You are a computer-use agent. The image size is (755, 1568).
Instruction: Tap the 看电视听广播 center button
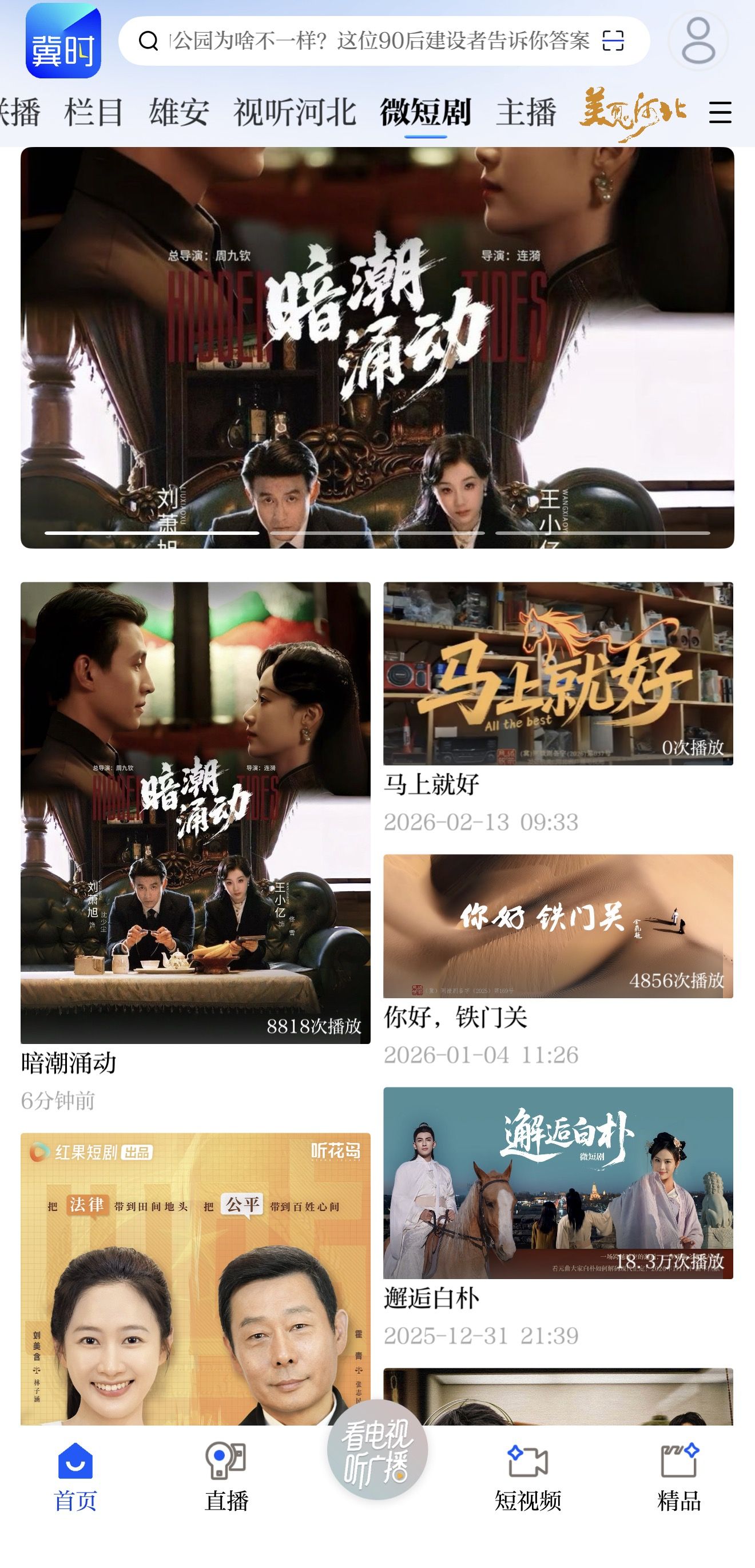[x=377, y=1450]
